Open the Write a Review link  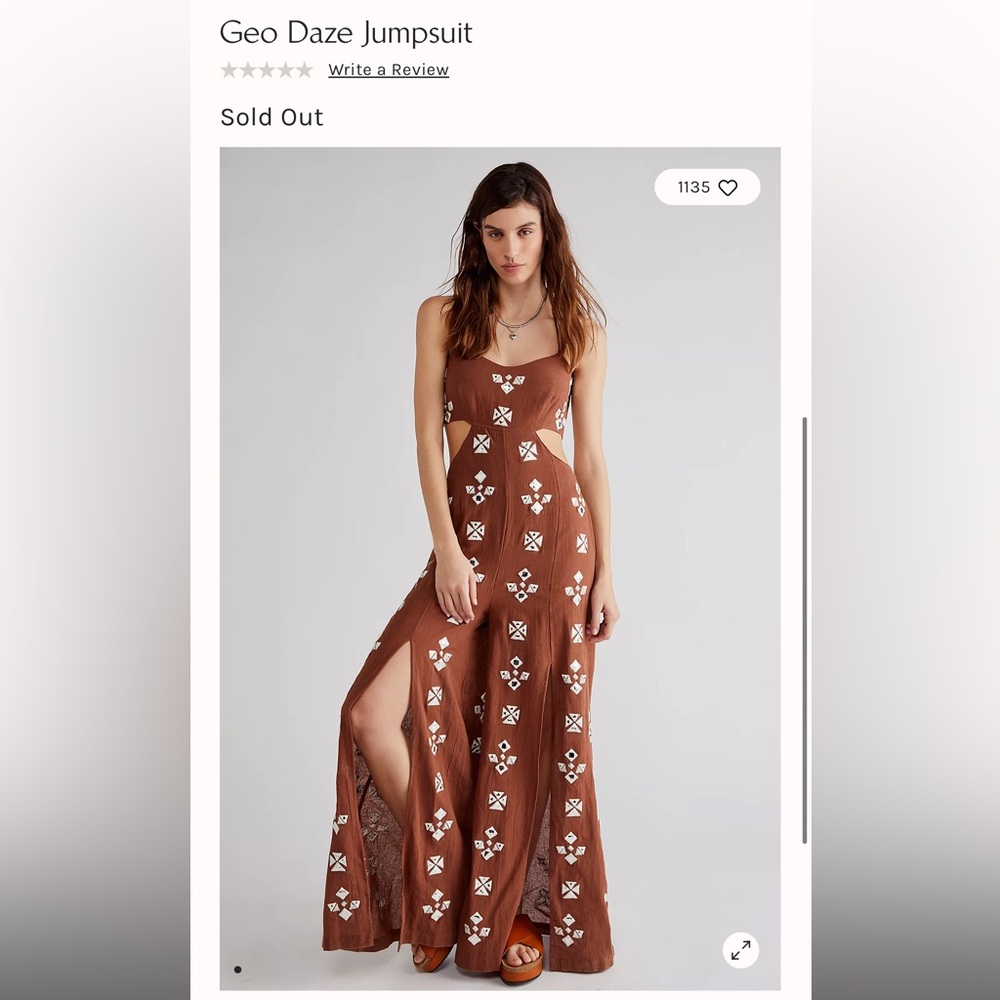point(388,70)
